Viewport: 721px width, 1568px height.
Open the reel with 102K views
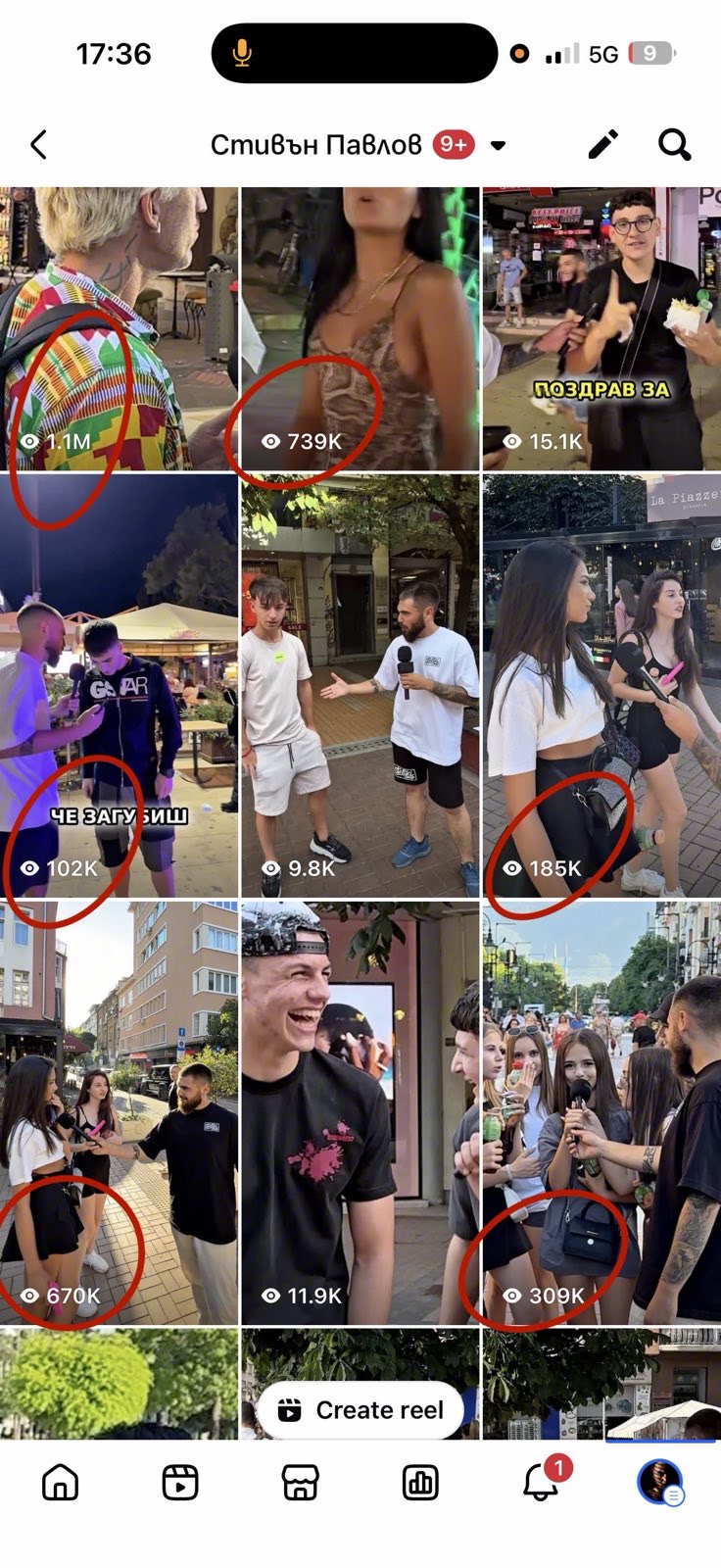click(x=119, y=686)
